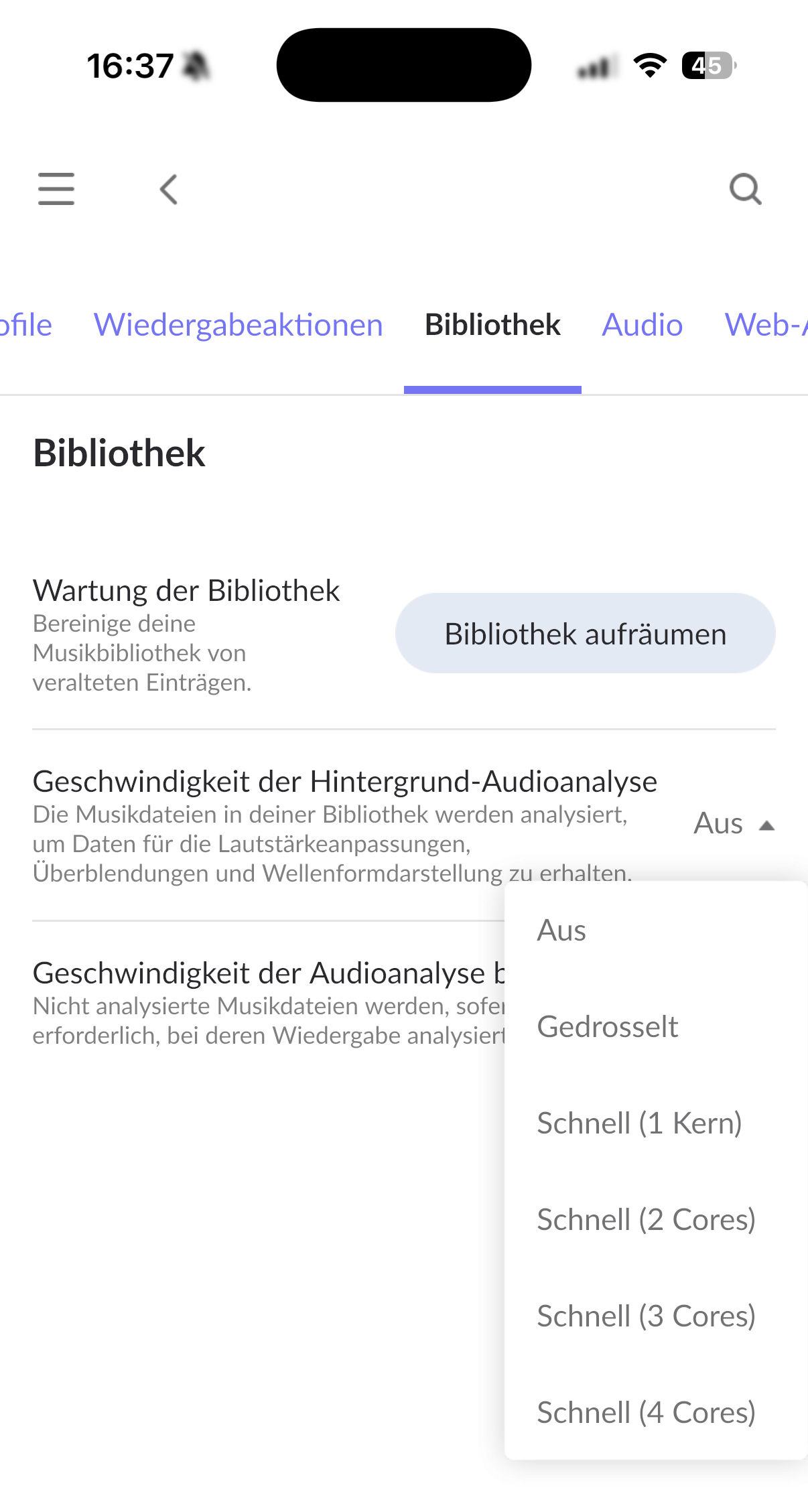
Task: Tap the Bibliothek aufräumen button
Action: (586, 633)
